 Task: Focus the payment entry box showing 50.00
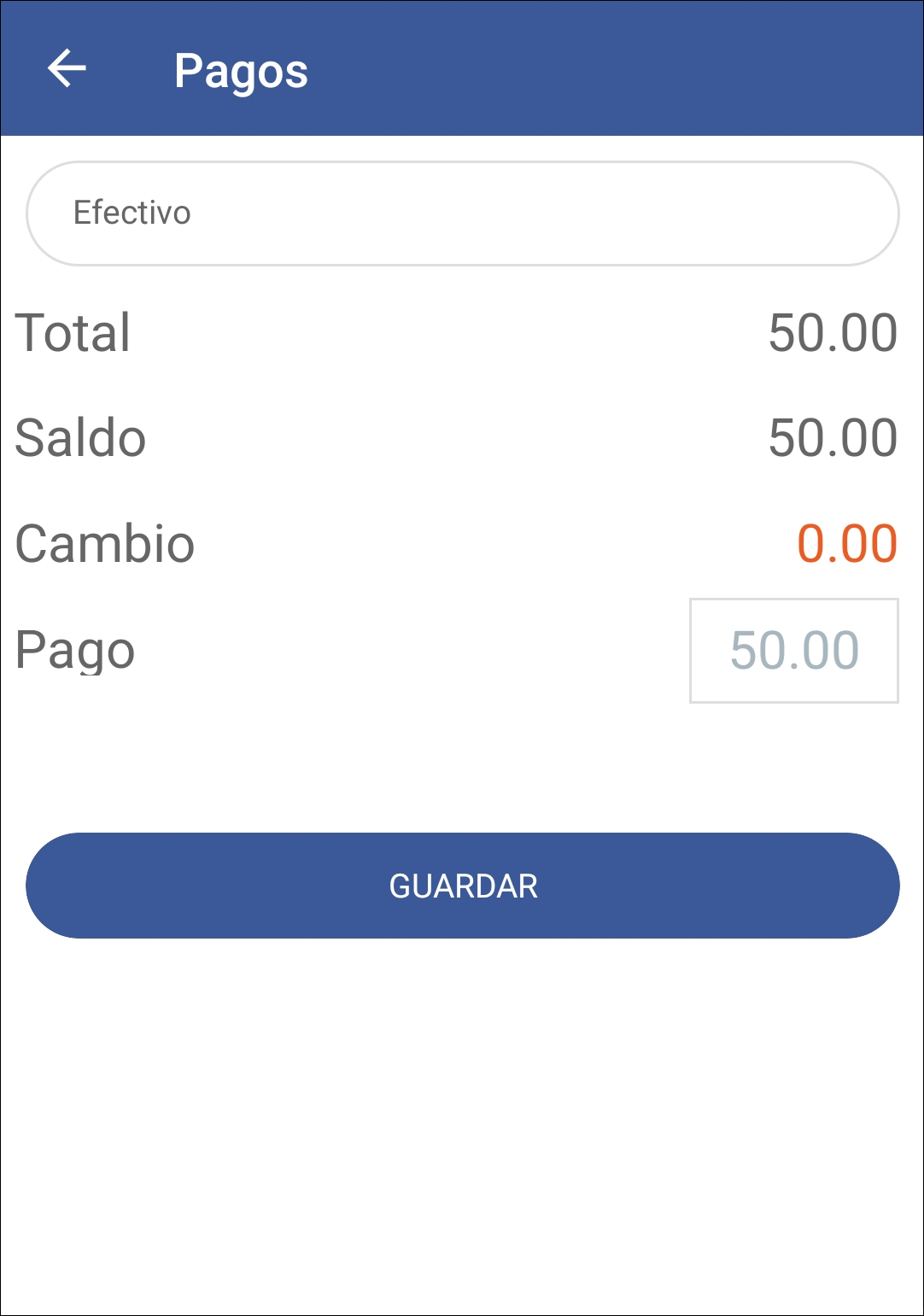coord(792,652)
